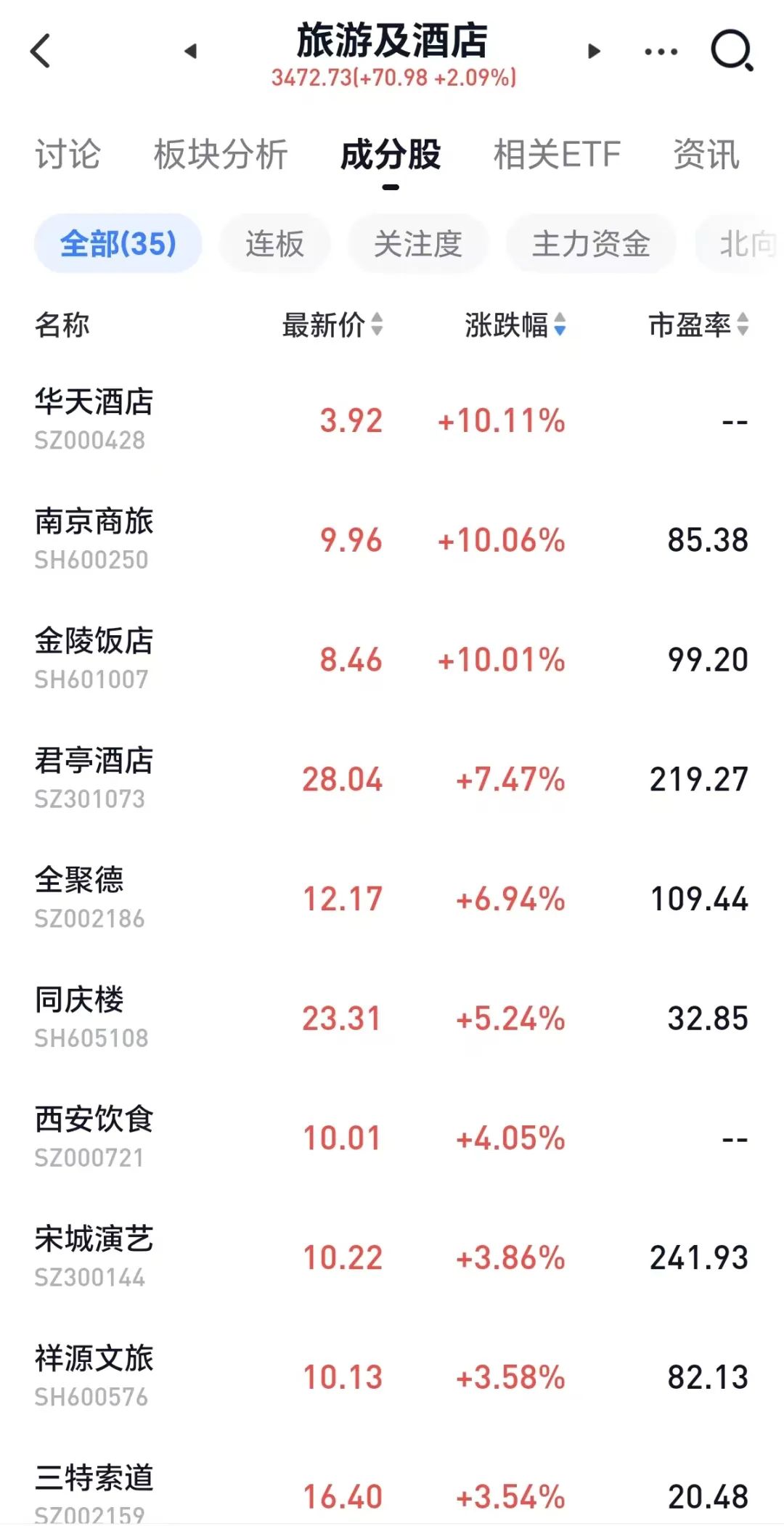Go back using the top-left arrow
784x1526 pixels.
coord(41,51)
